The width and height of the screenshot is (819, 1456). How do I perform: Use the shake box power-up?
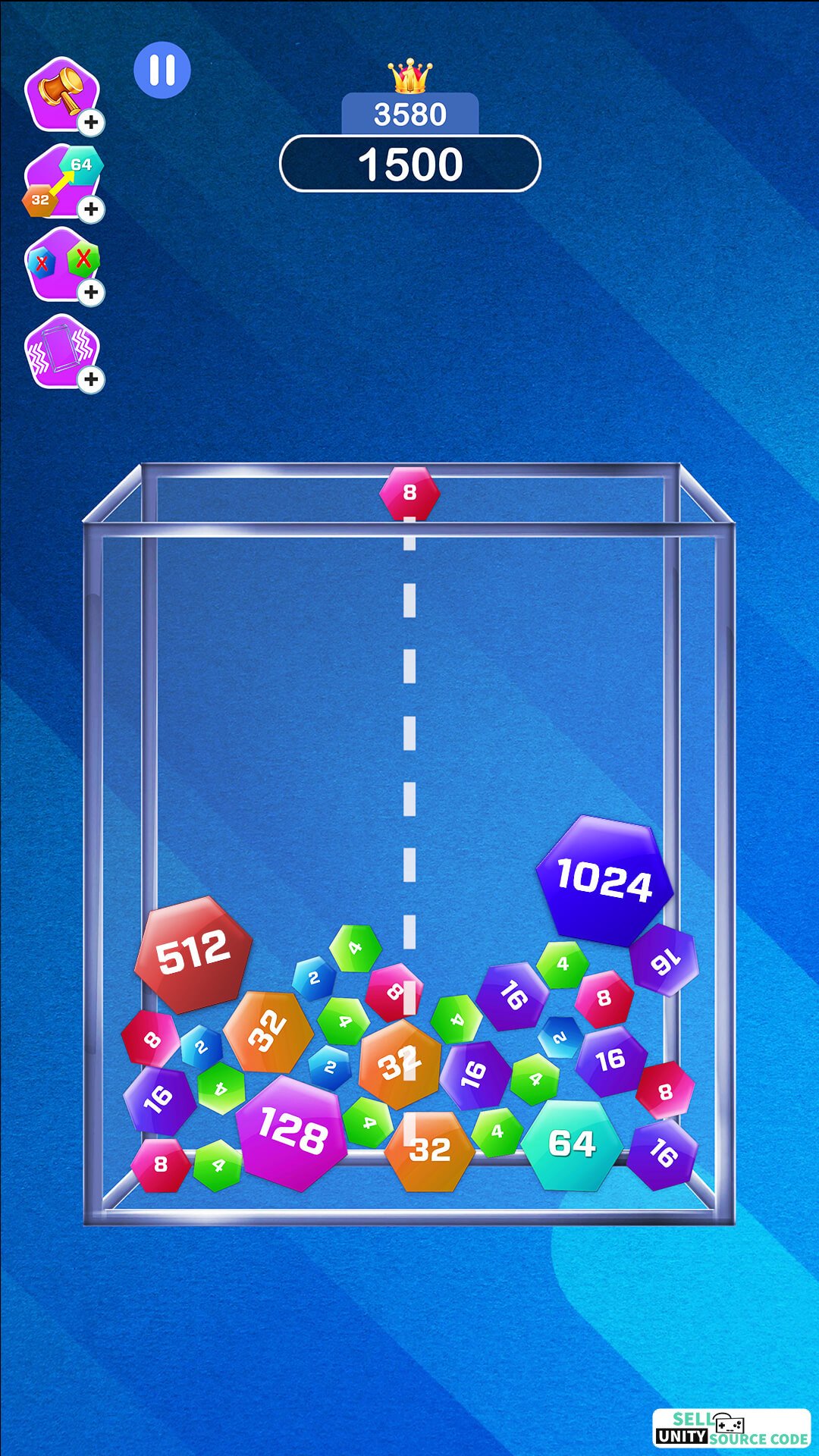click(x=64, y=352)
